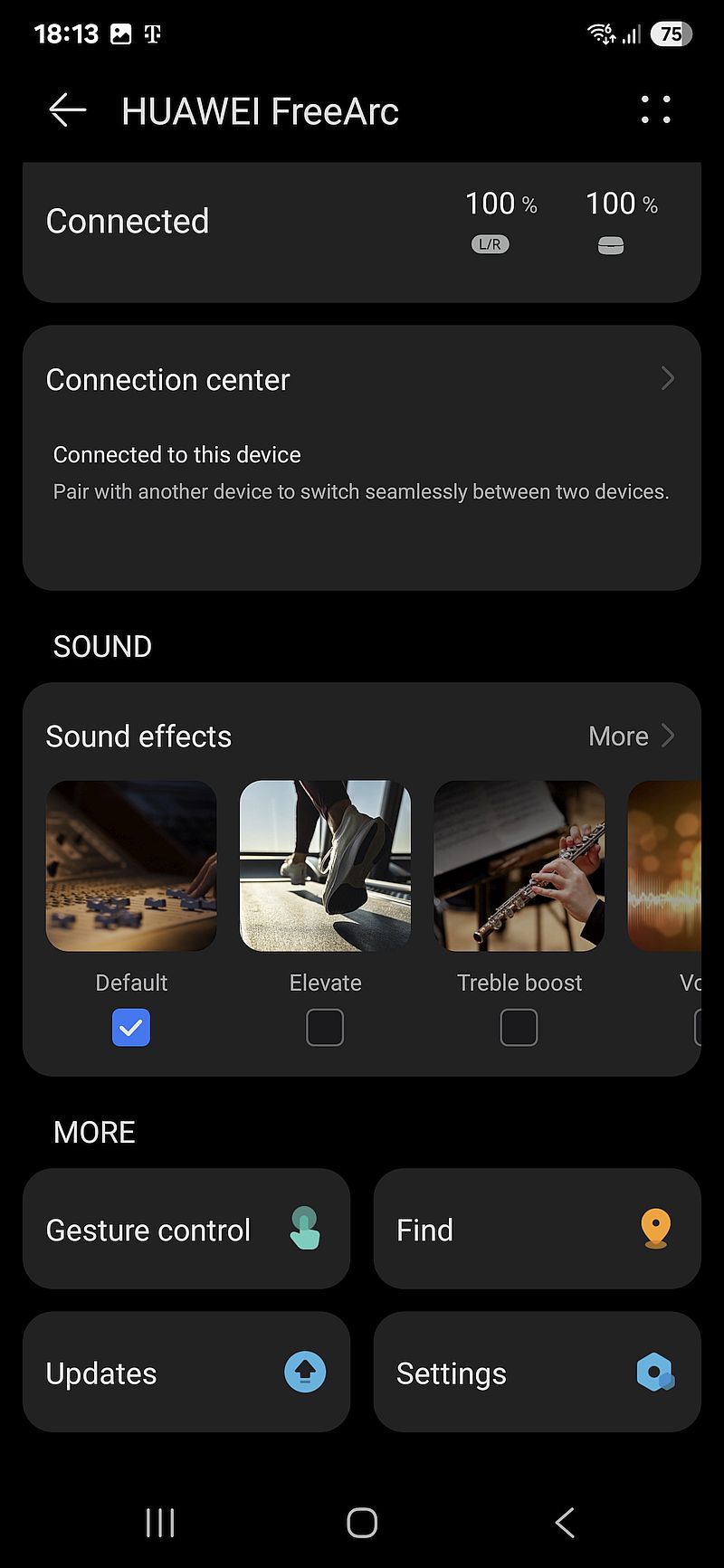Open Updates

tap(186, 1372)
